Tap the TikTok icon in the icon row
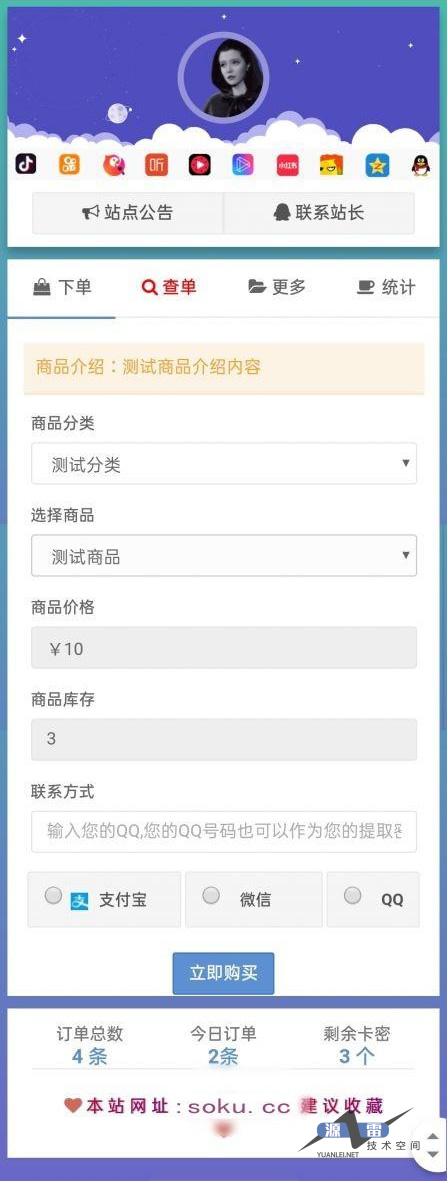Viewport: 448px width, 1183px height. pyautogui.click(x=26, y=164)
